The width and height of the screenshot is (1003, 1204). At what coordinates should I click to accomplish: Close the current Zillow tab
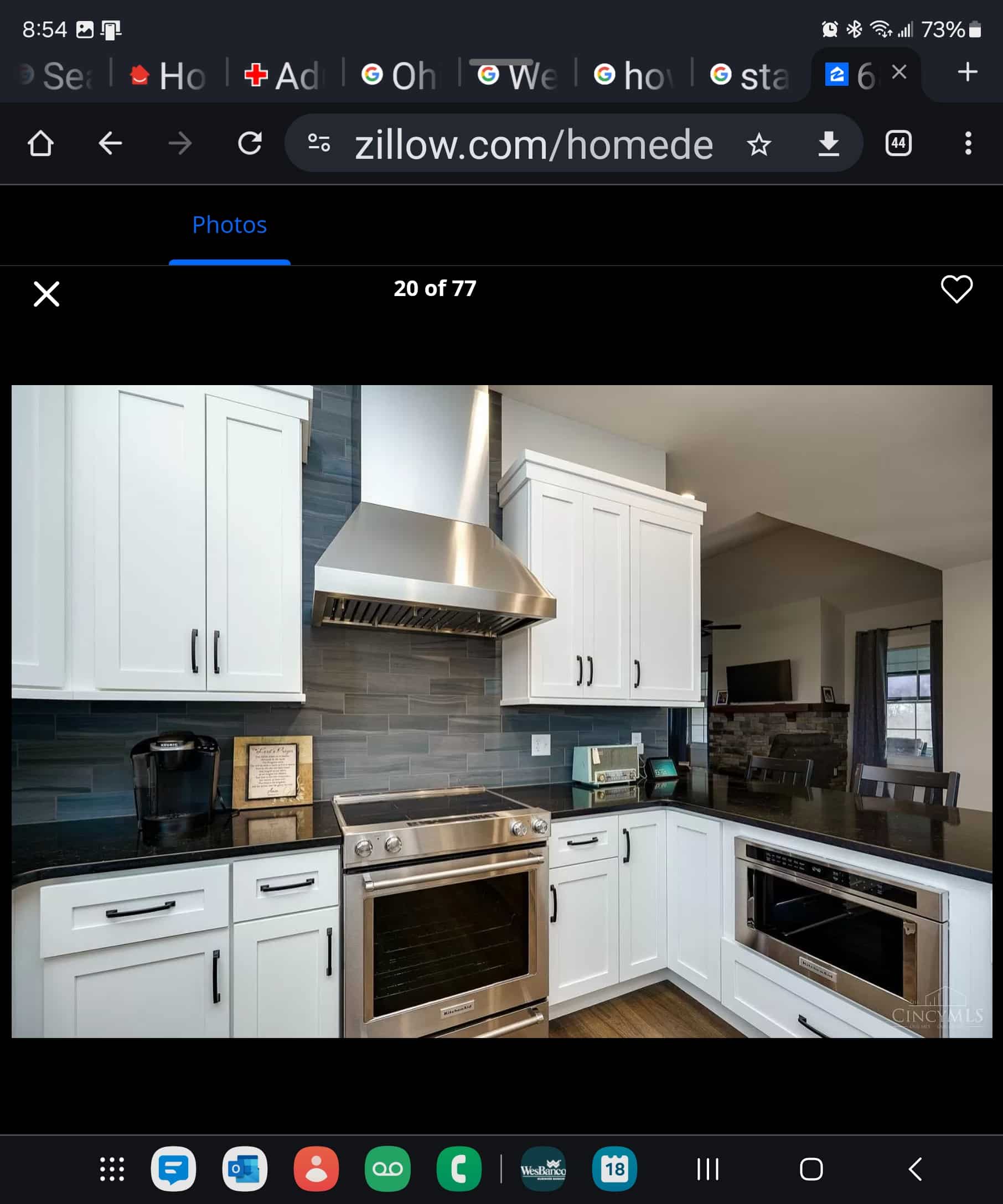click(x=899, y=72)
